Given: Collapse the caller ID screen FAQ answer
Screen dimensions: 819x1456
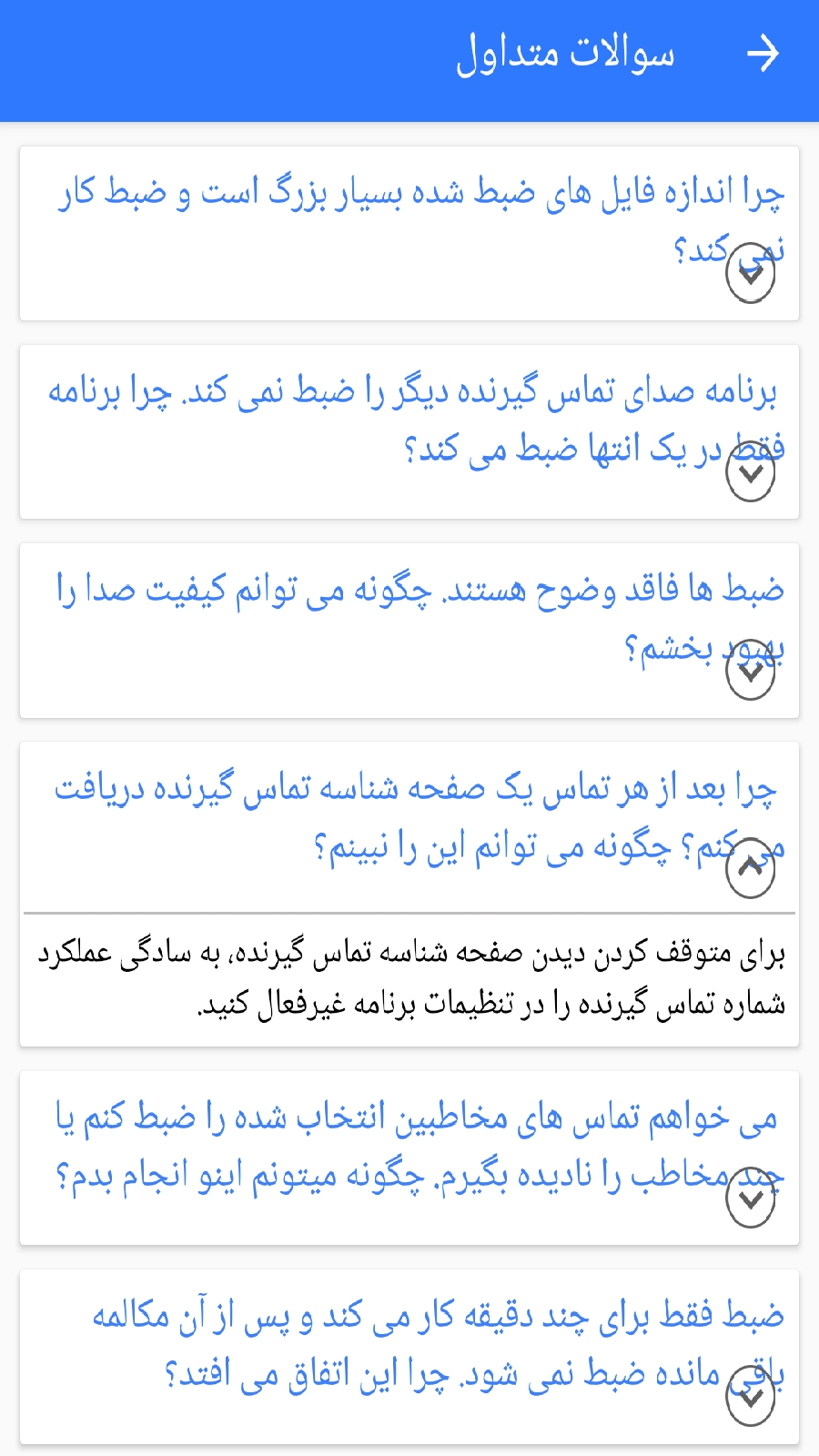Looking at the screenshot, I should point(750,869).
